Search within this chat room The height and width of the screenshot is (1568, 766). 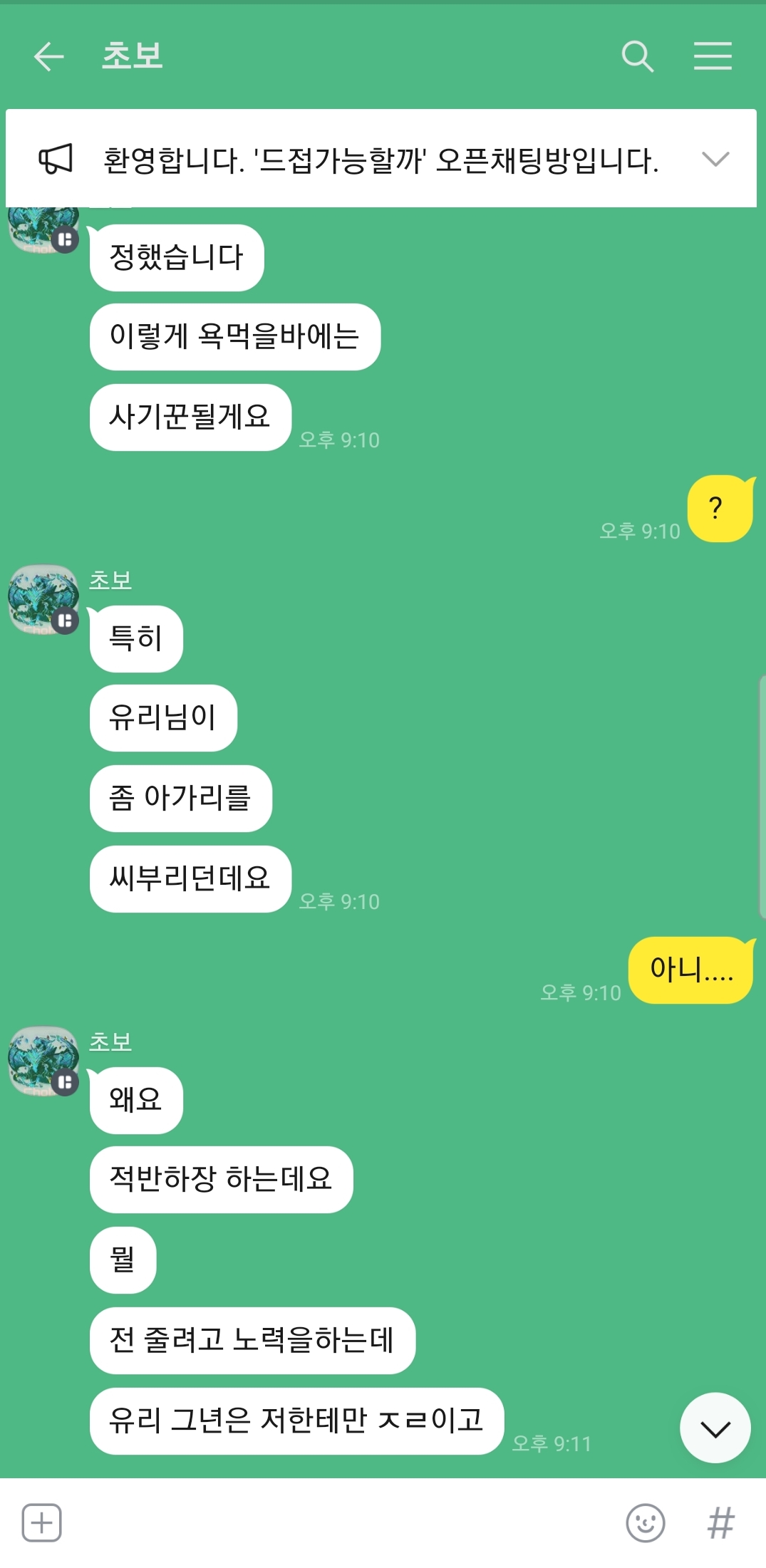point(637,56)
